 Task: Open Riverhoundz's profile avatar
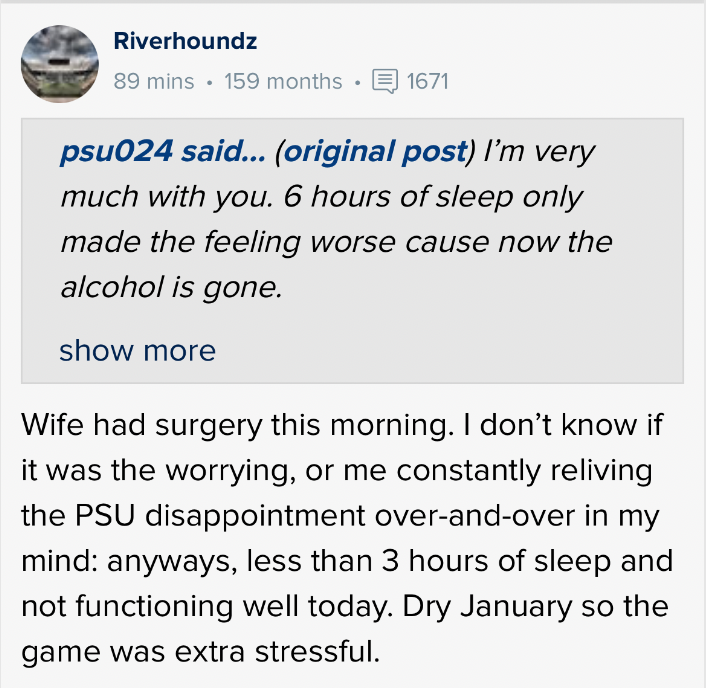tap(59, 63)
